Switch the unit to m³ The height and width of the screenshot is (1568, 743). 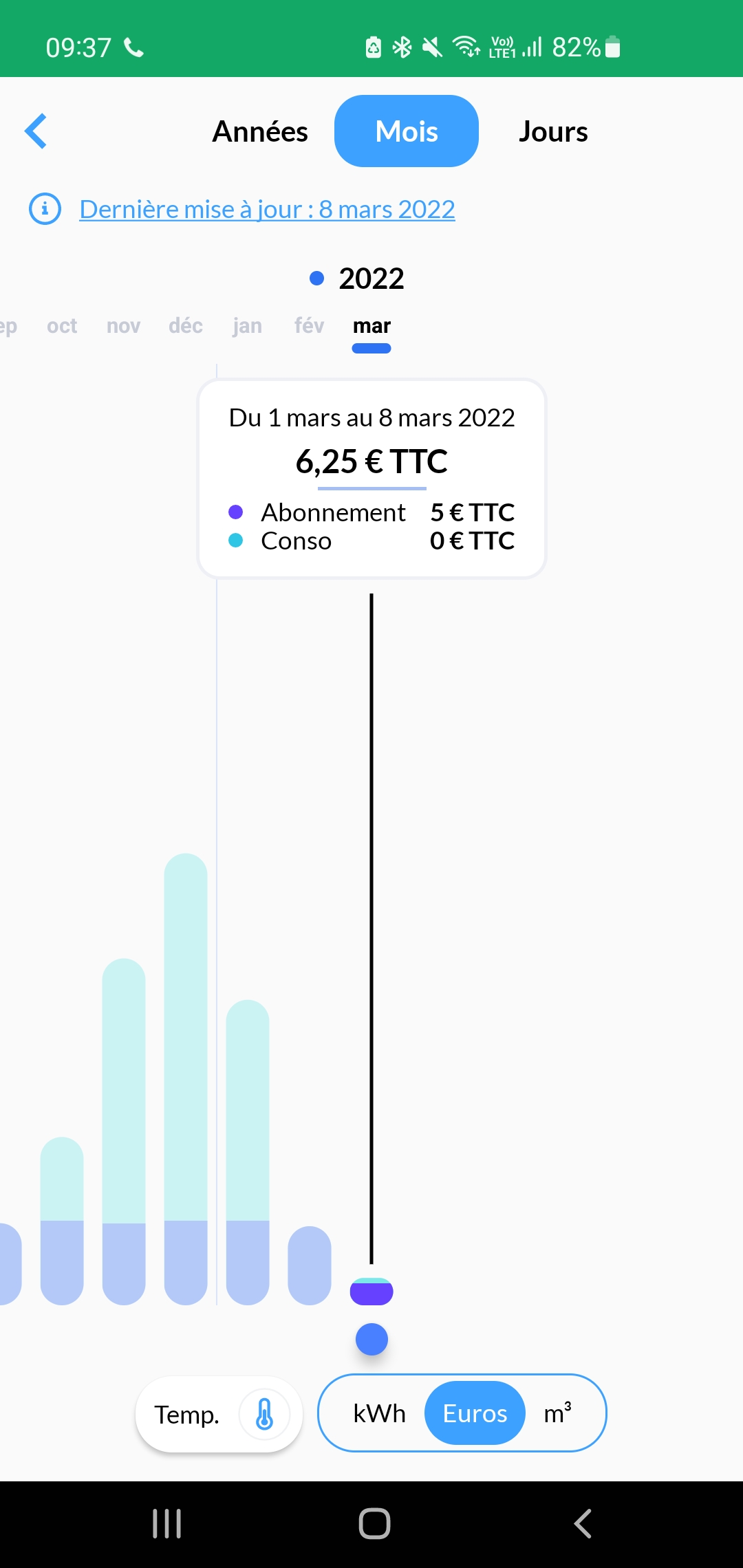click(557, 1413)
